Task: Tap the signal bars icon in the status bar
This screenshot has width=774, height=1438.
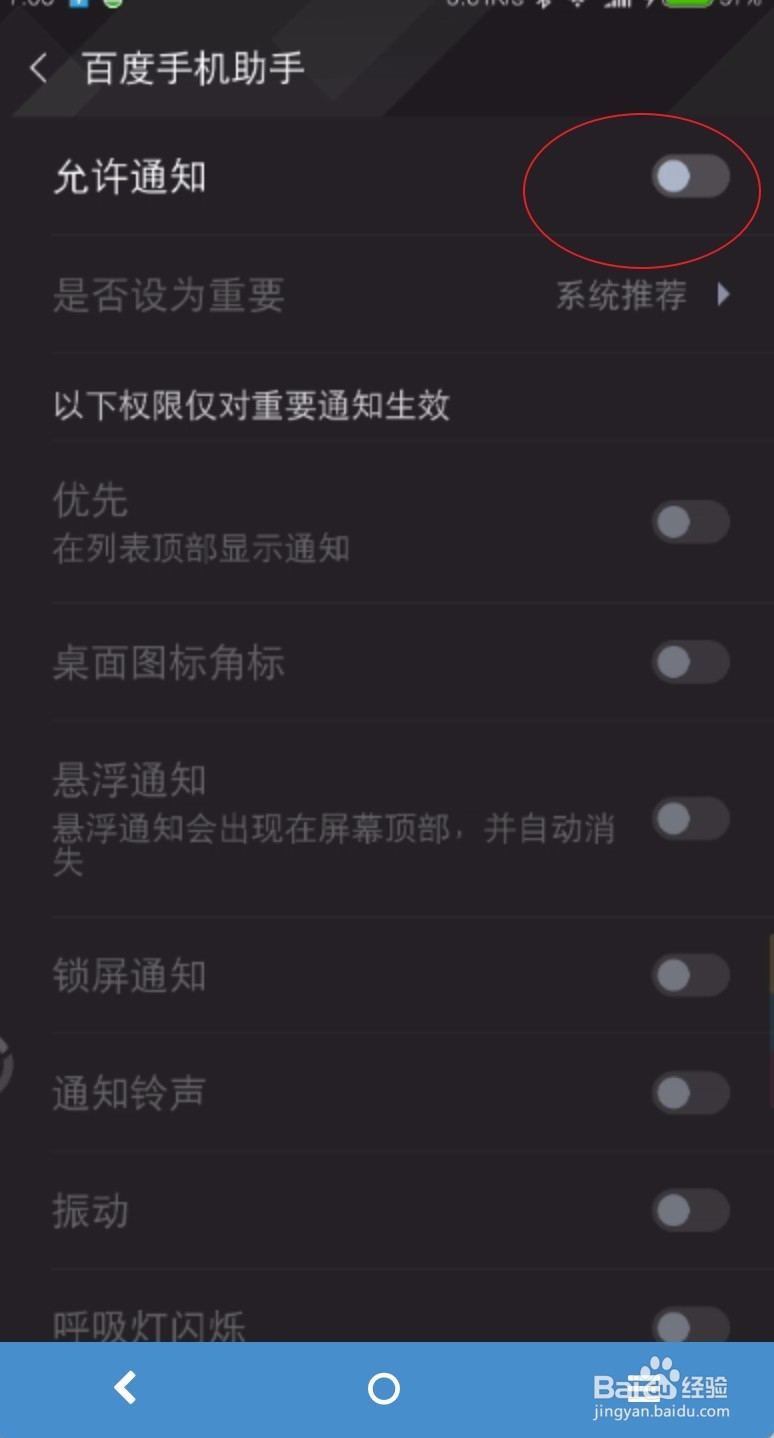Action: tap(620, 6)
